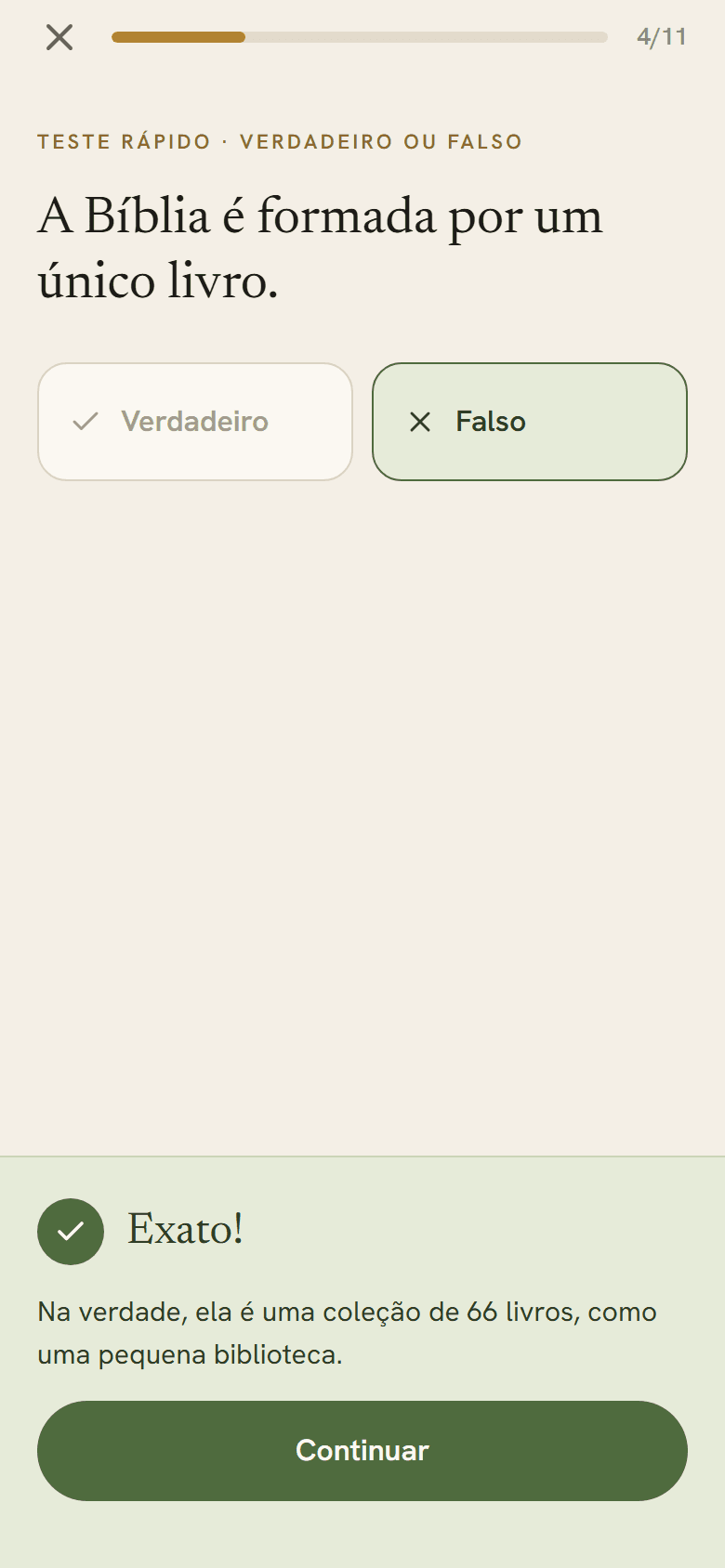Close the quiz with the X icon
This screenshot has height=1568, width=725.
tap(59, 37)
